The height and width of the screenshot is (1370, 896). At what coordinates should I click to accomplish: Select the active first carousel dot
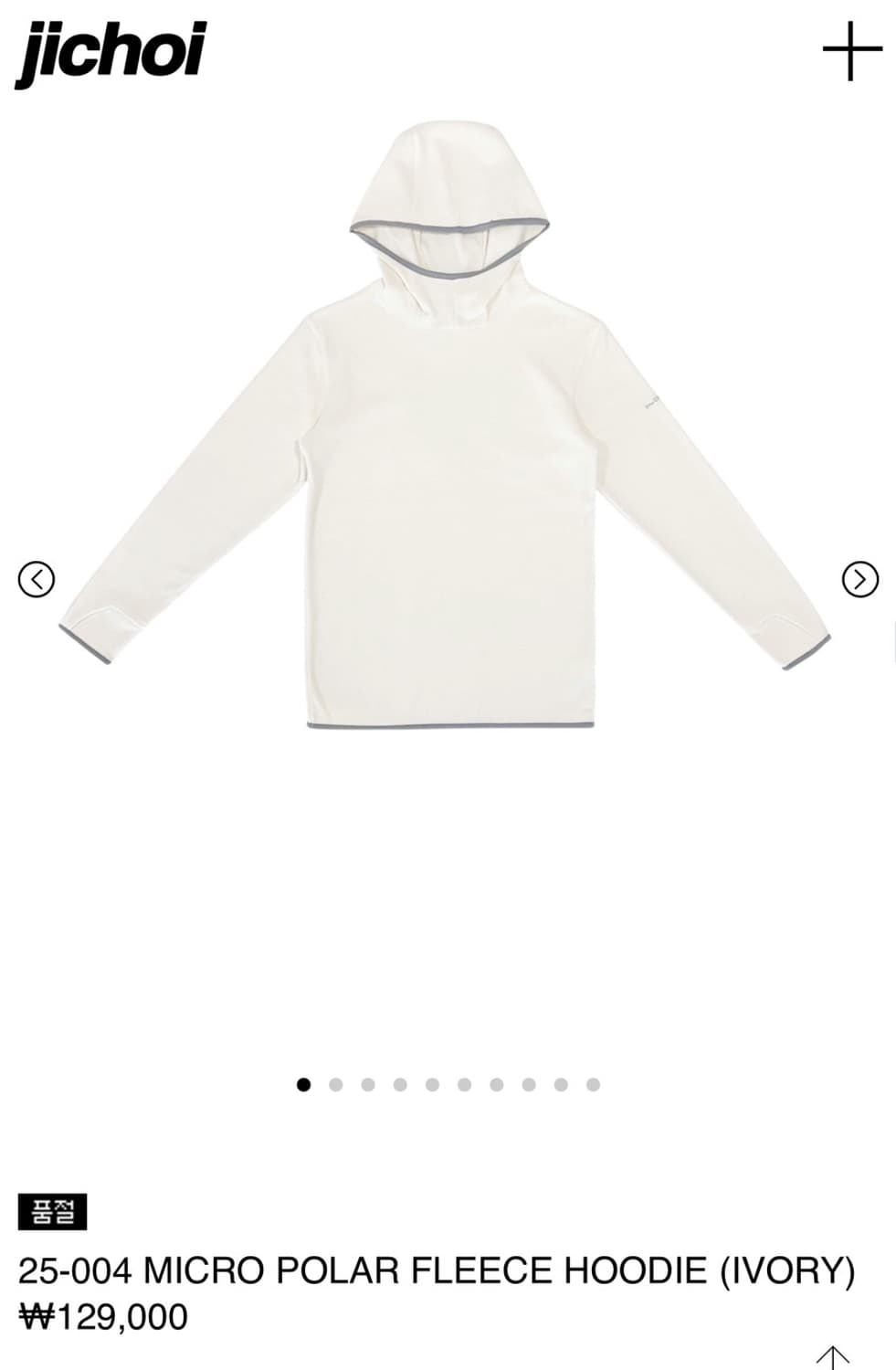click(302, 1086)
